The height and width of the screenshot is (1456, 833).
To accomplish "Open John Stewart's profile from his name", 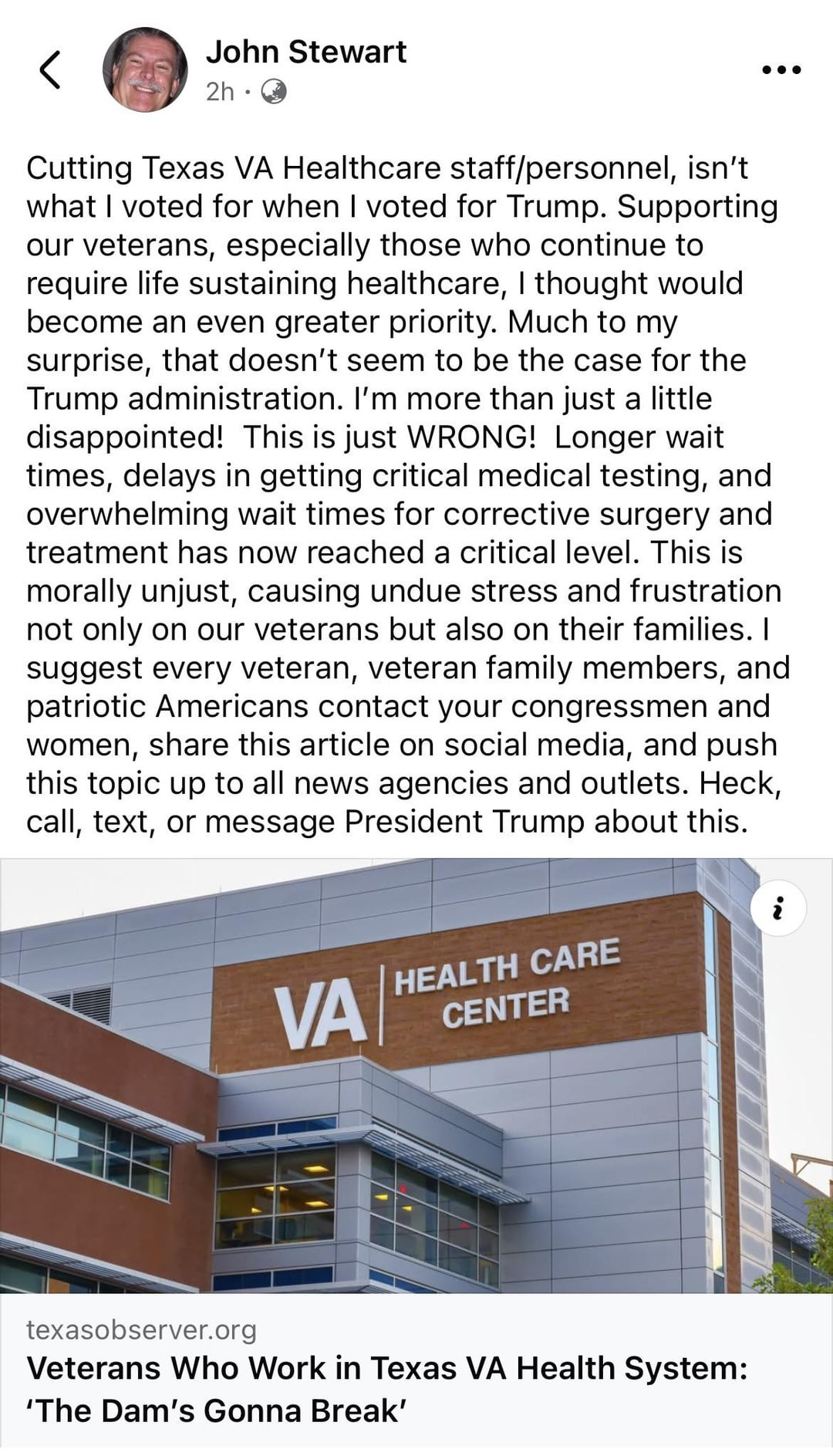I will click(x=305, y=52).
